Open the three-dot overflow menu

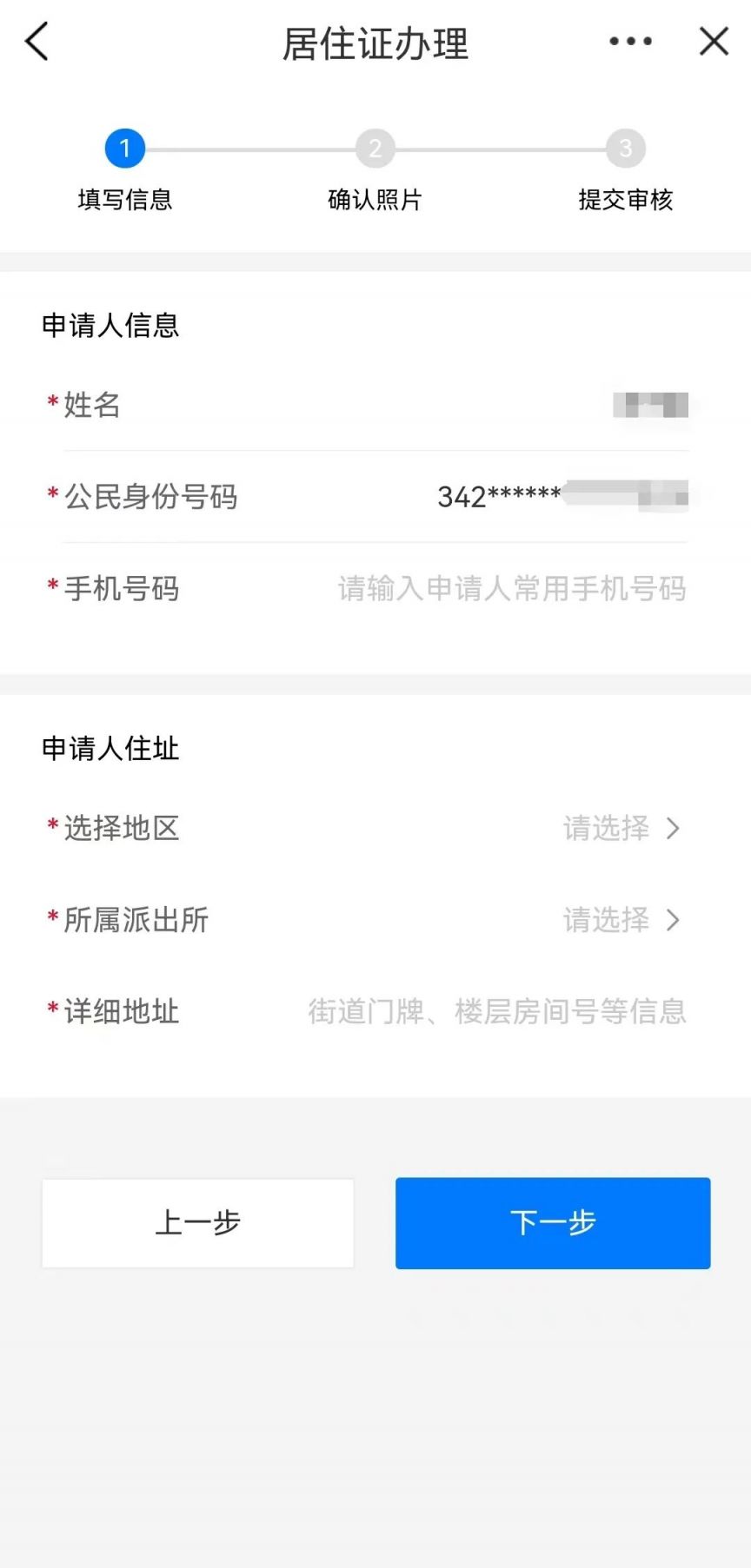[x=630, y=41]
